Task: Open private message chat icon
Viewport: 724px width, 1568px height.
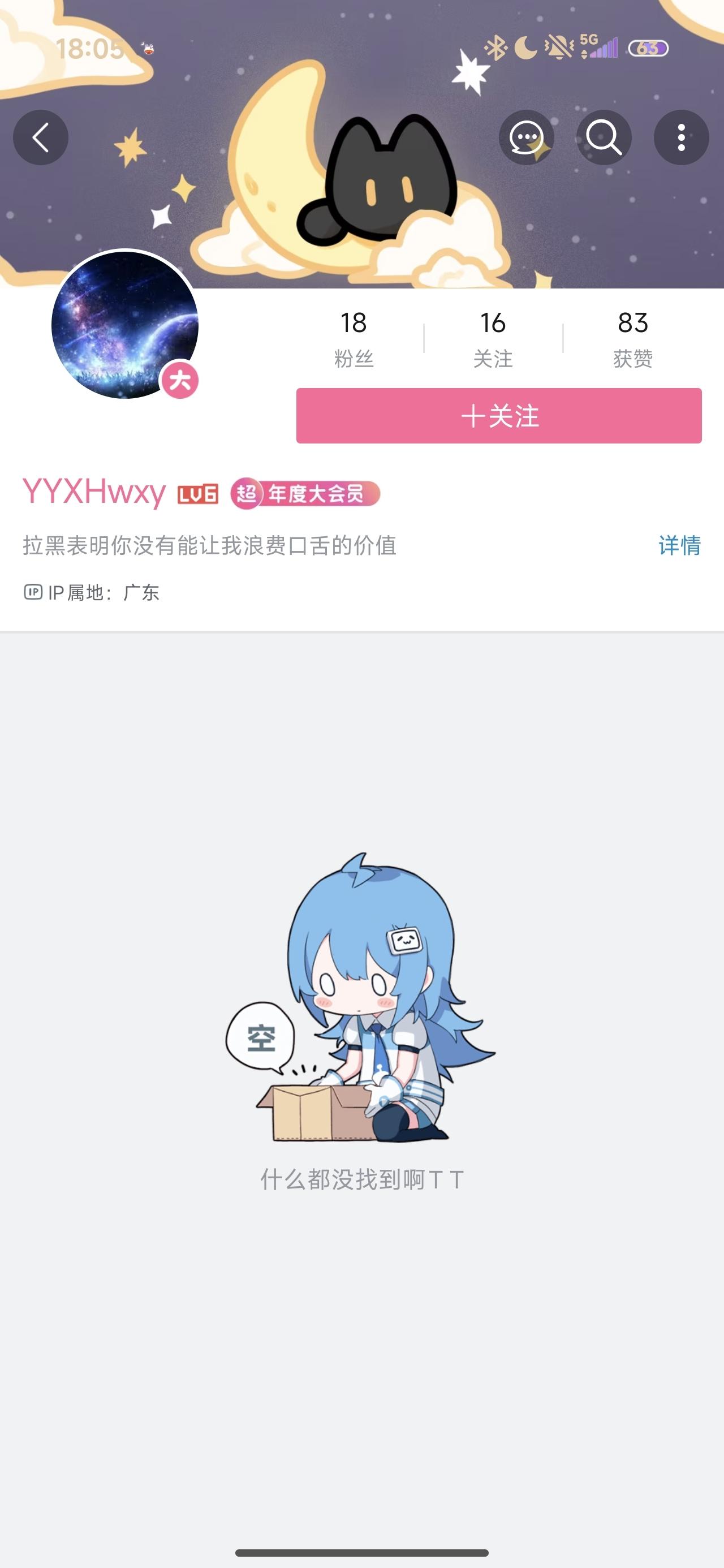Action: (526, 137)
